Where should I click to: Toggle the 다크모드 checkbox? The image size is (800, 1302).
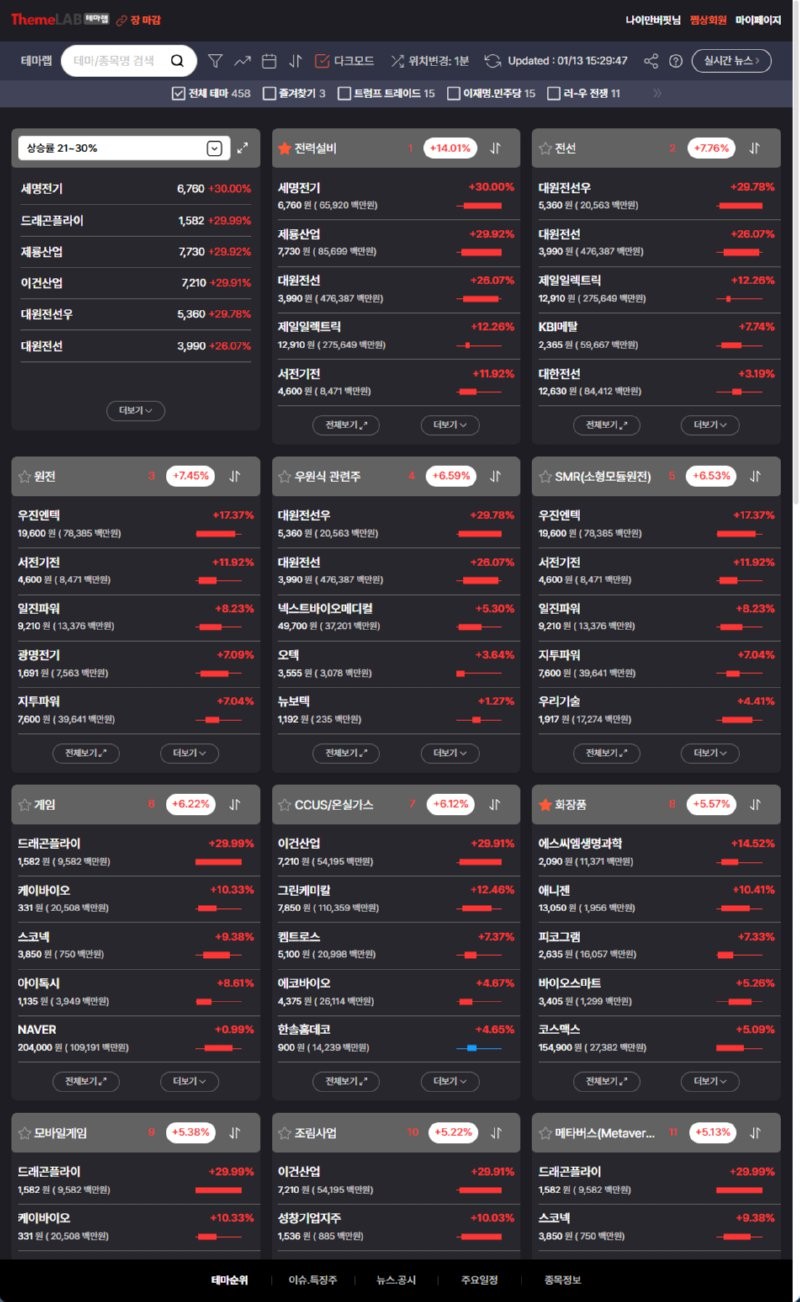[x=322, y=61]
